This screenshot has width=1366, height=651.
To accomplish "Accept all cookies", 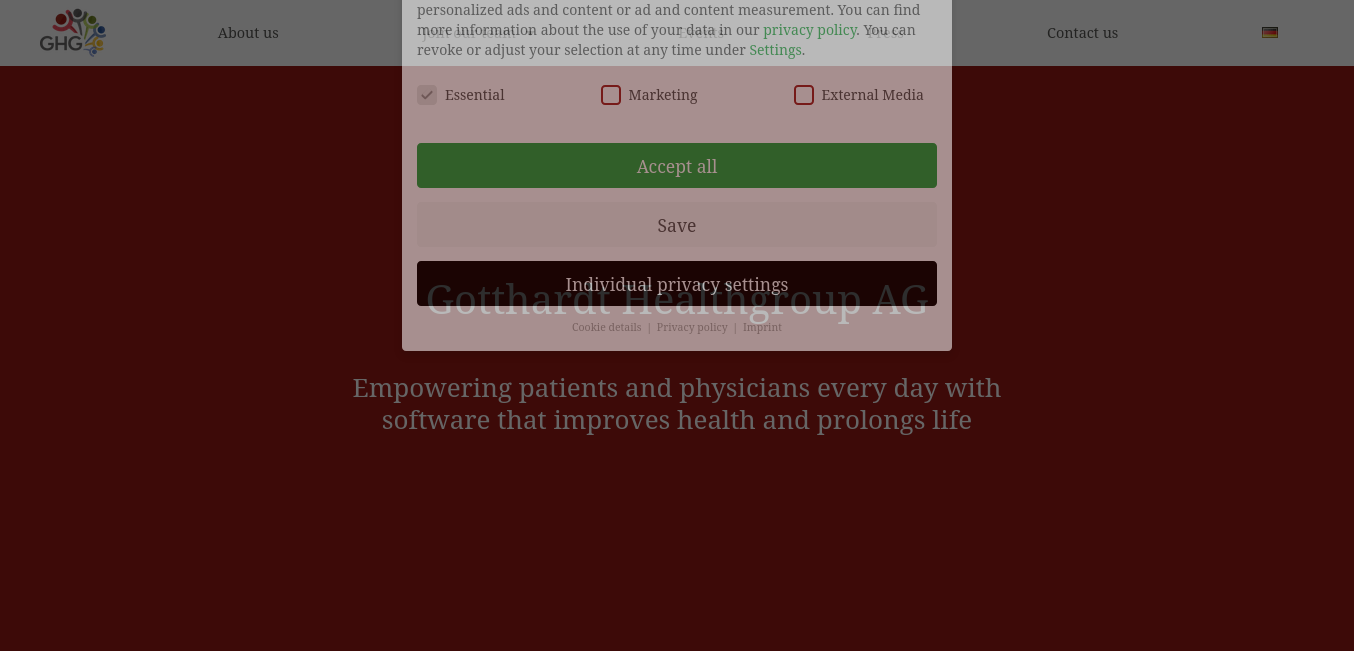I will [x=676, y=166].
